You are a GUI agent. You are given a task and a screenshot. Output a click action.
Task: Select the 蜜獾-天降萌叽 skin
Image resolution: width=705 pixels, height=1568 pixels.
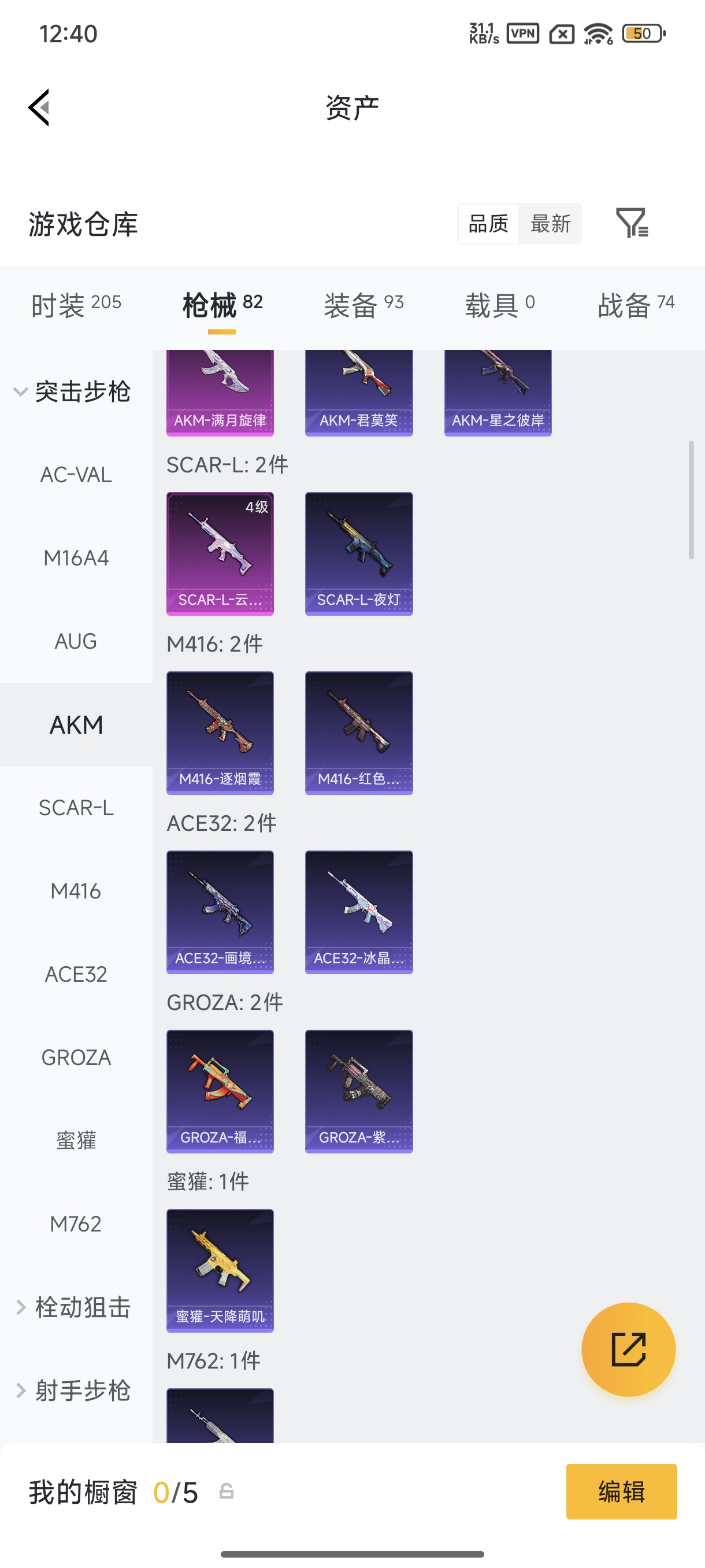(x=220, y=1270)
